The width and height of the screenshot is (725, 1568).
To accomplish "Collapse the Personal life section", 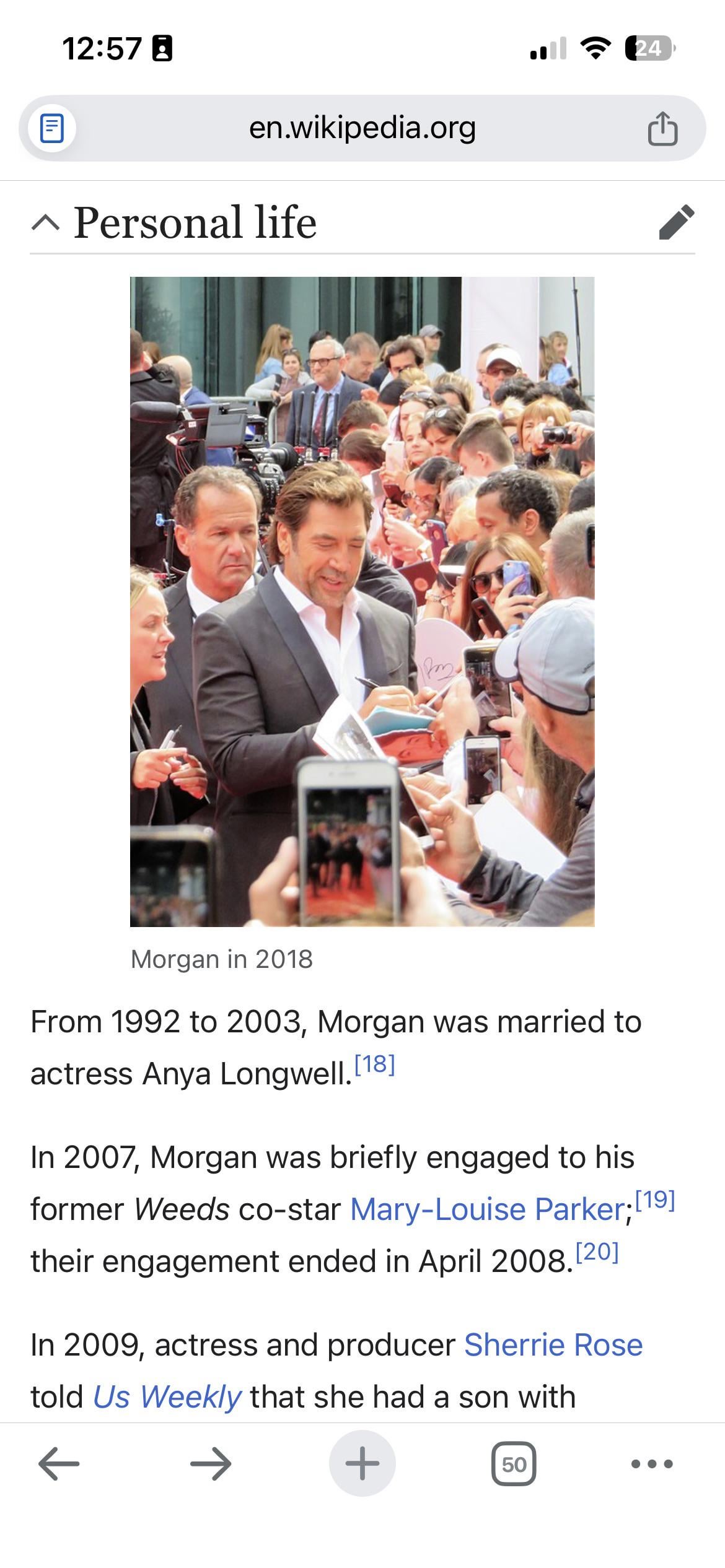I will [46, 222].
